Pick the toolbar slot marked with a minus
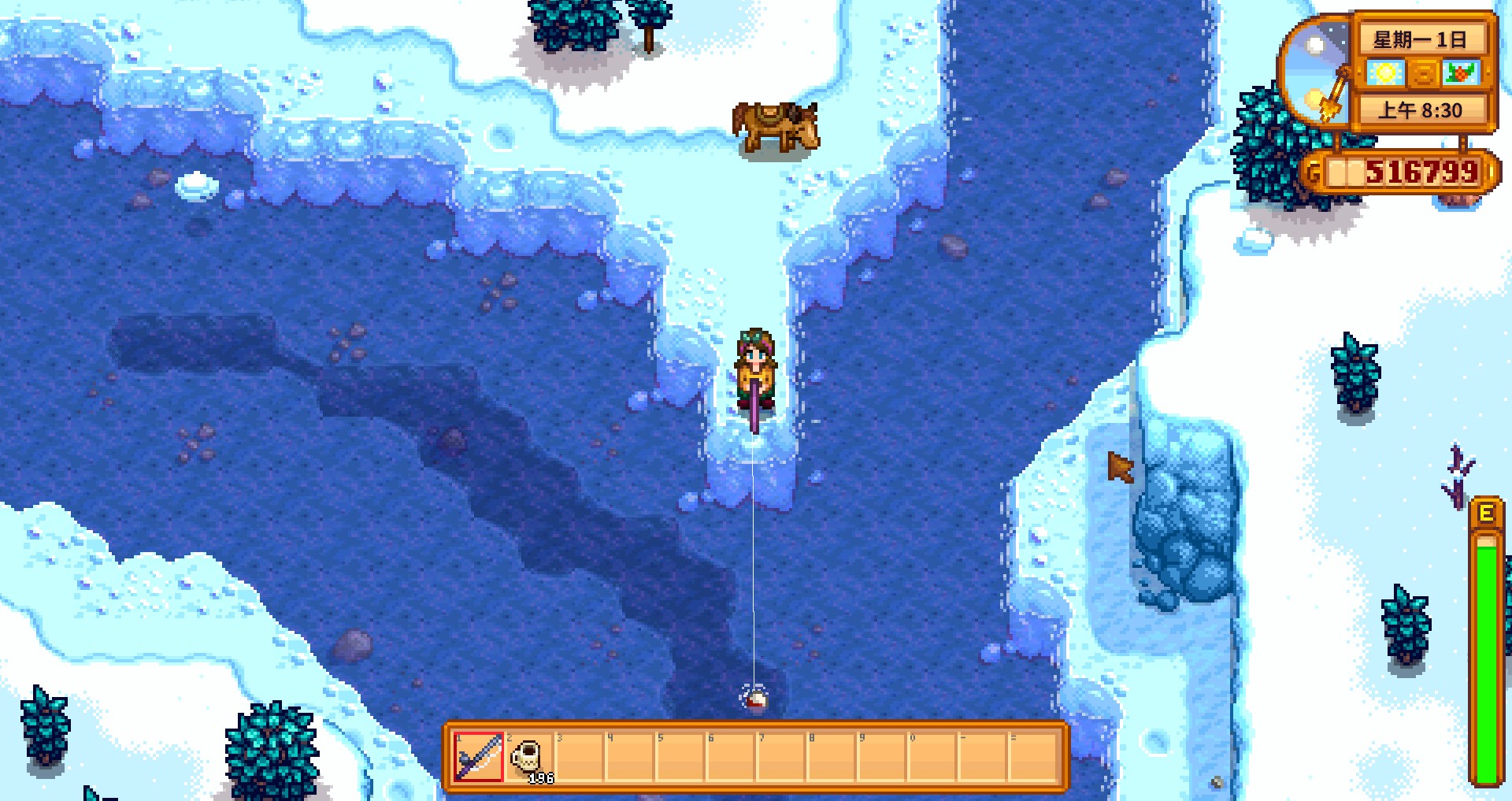The image size is (1512, 801). click(982, 757)
